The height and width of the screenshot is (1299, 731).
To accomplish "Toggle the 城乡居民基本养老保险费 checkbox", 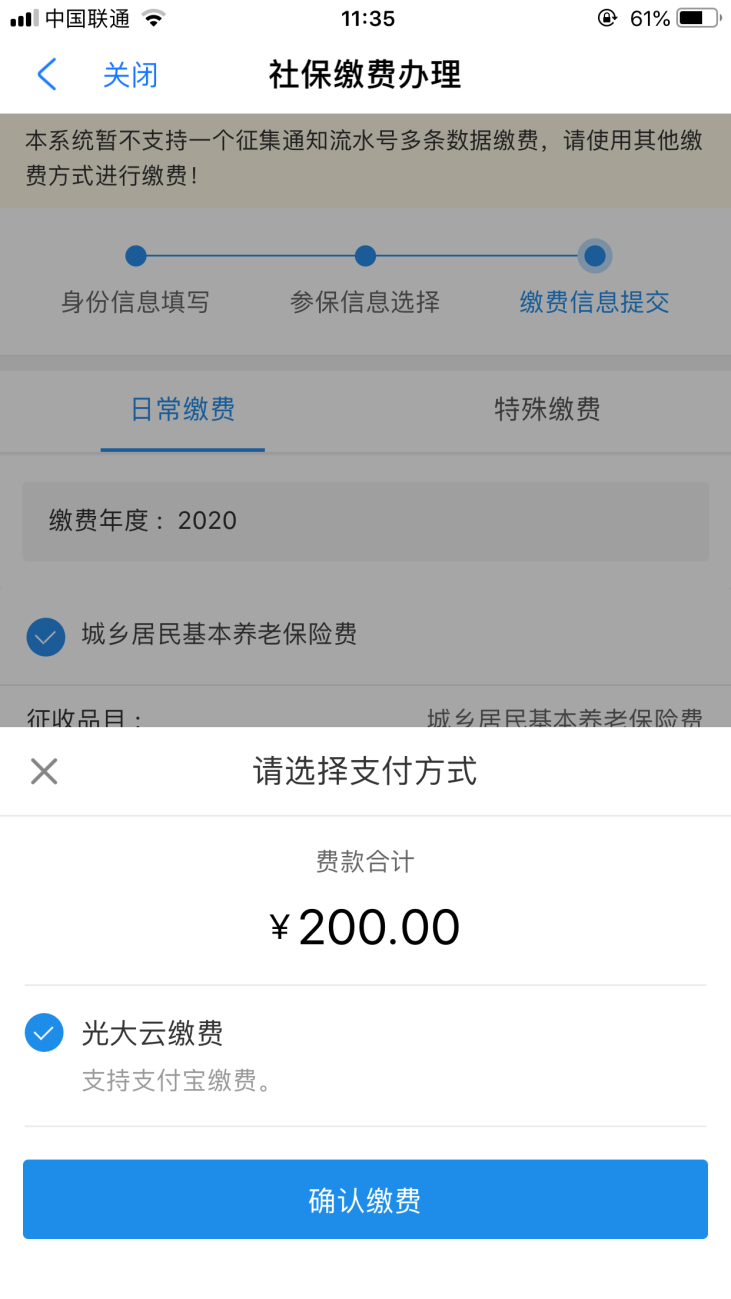I will [45, 637].
